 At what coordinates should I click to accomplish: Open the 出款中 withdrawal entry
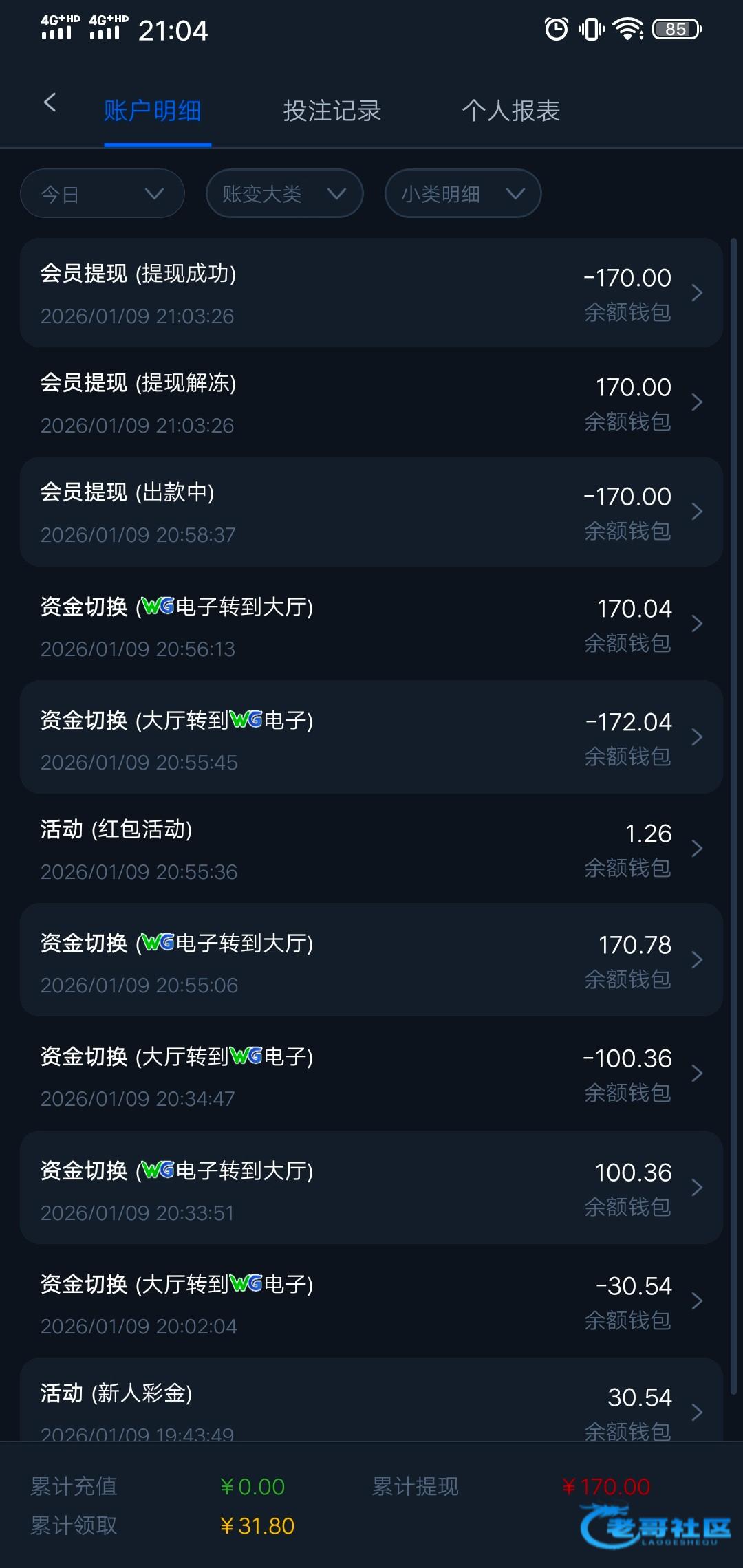[x=371, y=512]
